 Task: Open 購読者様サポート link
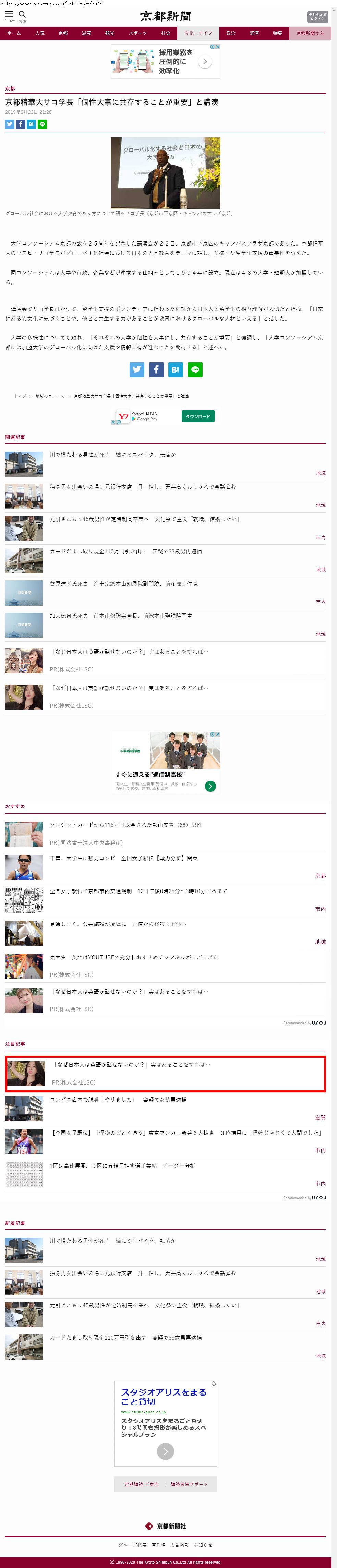(189, 1484)
